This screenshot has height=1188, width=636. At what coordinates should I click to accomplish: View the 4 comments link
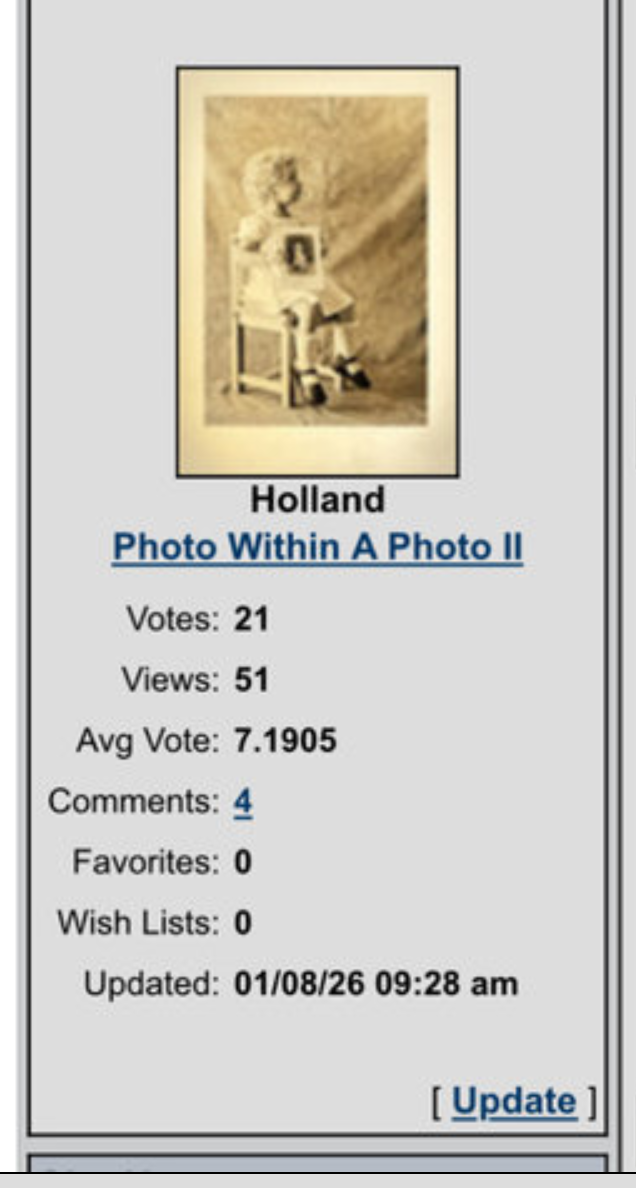(243, 802)
